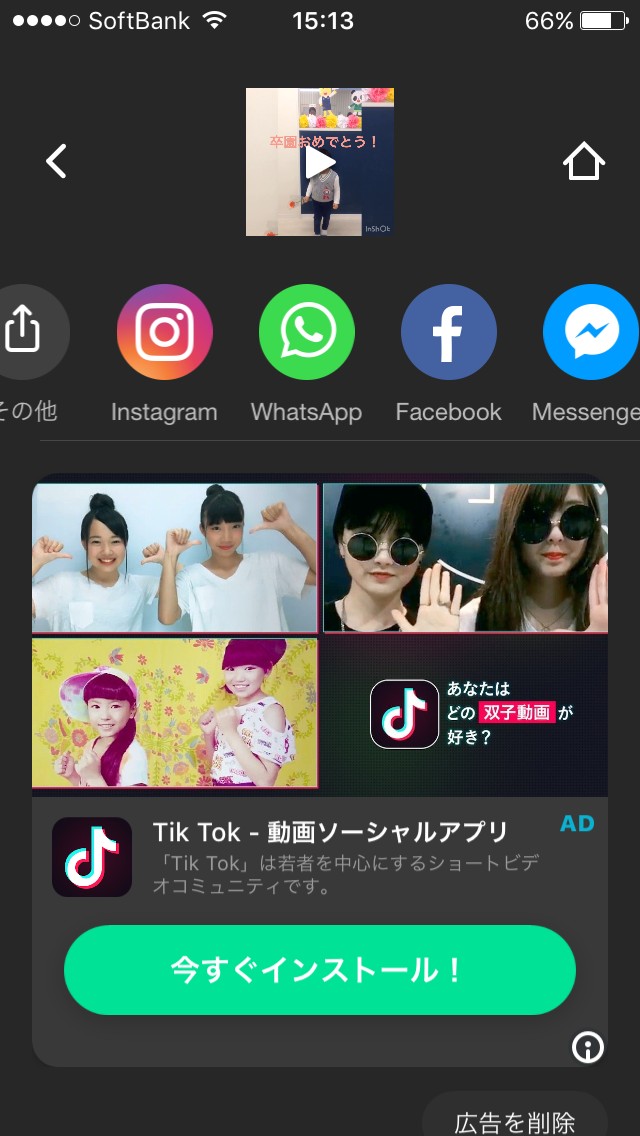The image size is (640, 1136).
Task: Share the video via WhatsApp
Action: pyautogui.click(x=306, y=332)
